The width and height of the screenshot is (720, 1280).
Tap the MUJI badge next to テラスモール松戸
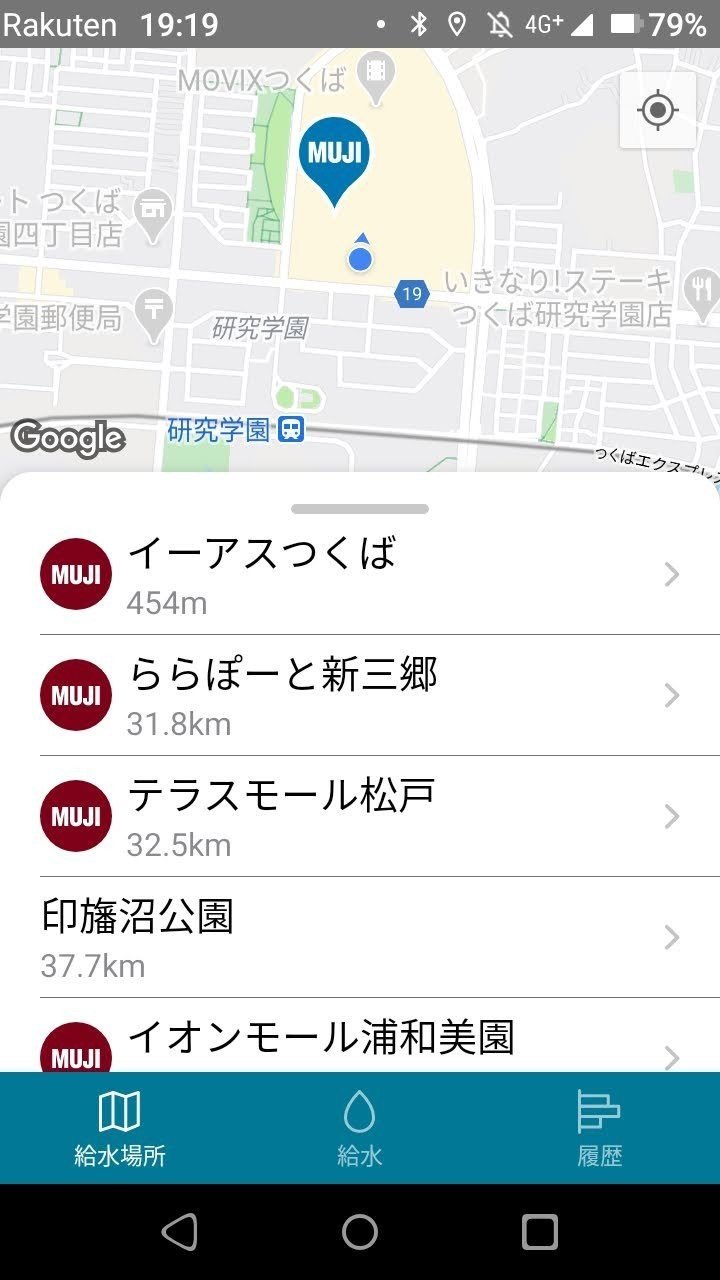[x=74, y=815]
